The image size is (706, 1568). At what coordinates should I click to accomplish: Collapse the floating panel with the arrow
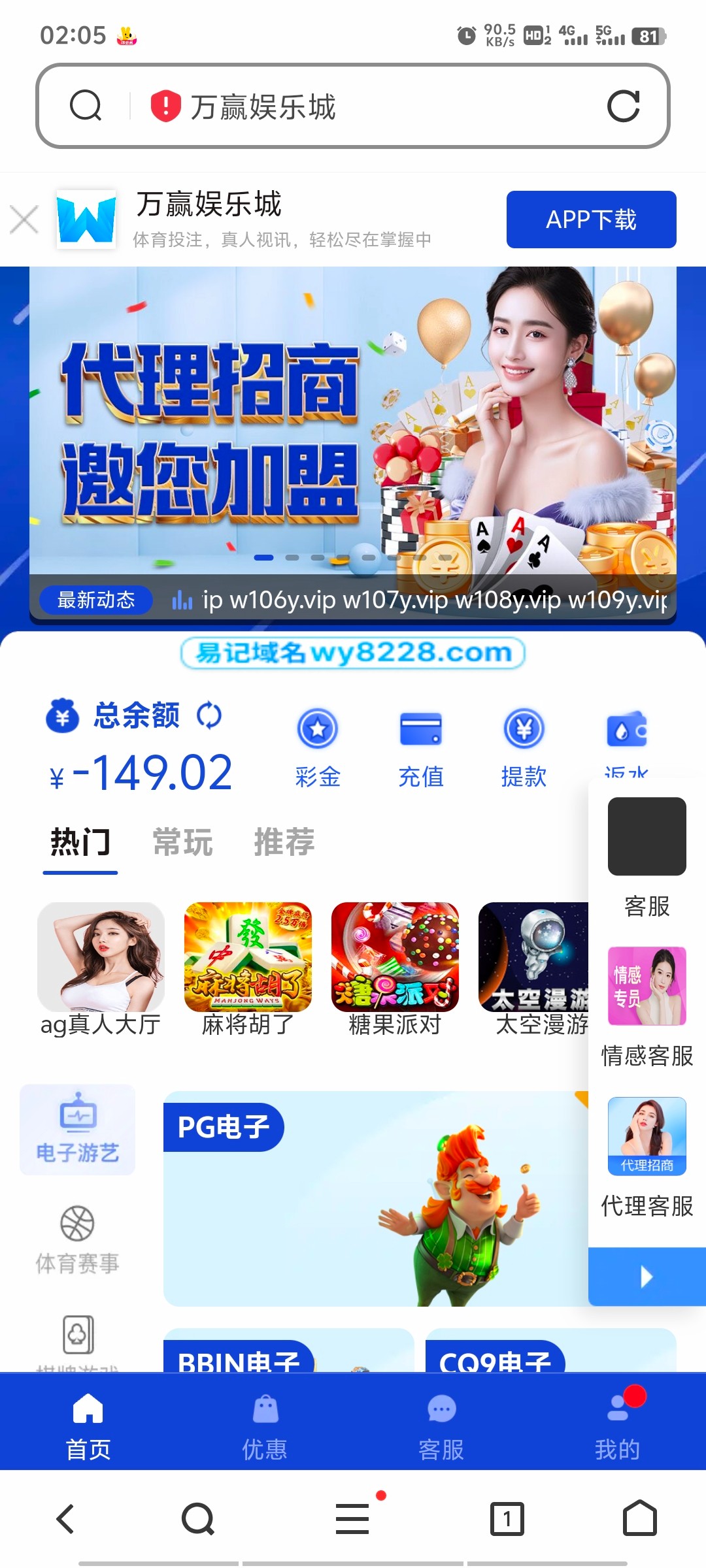tap(647, 1277)
